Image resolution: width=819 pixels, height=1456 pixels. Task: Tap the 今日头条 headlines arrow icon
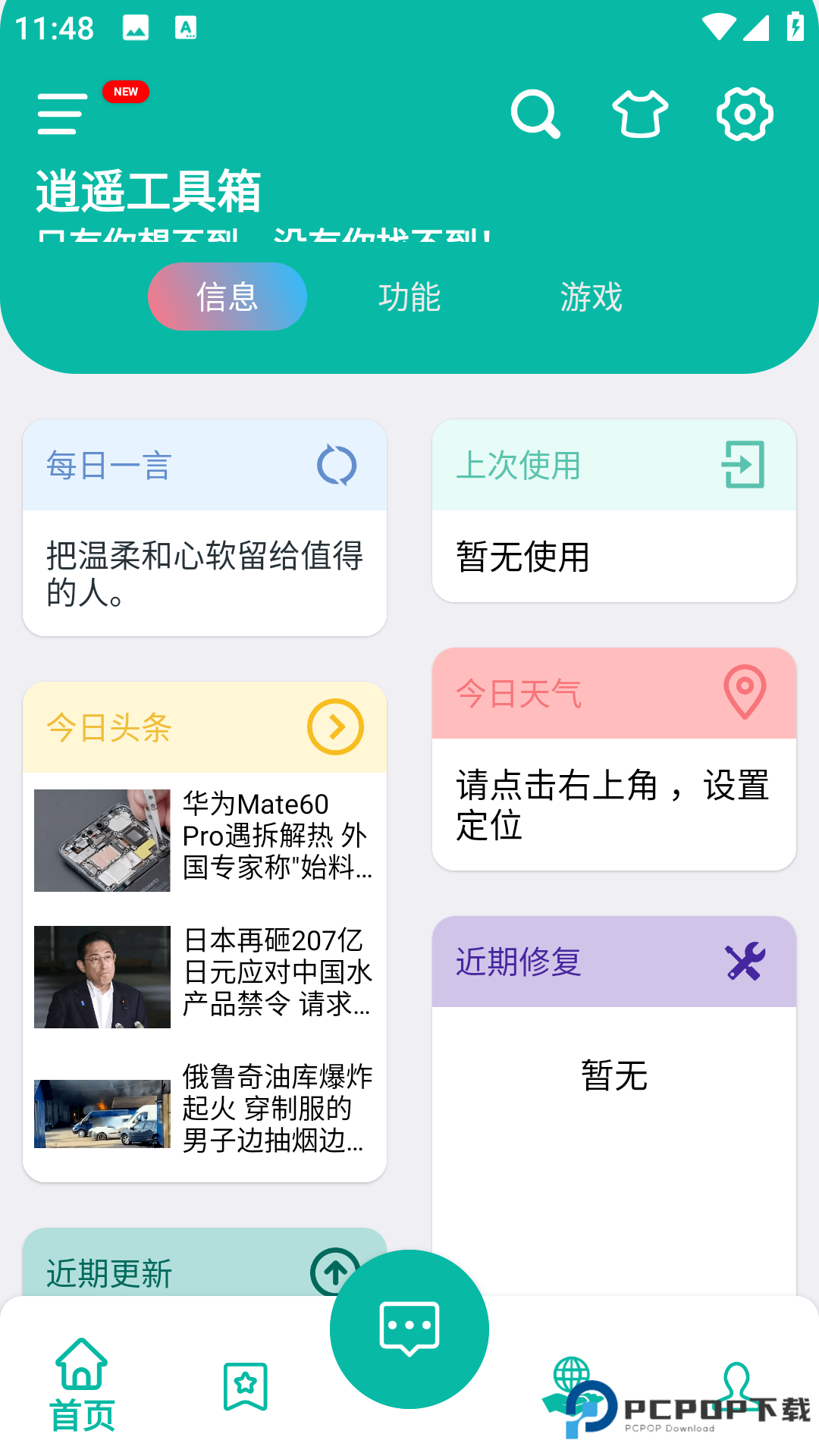[334, 726]
